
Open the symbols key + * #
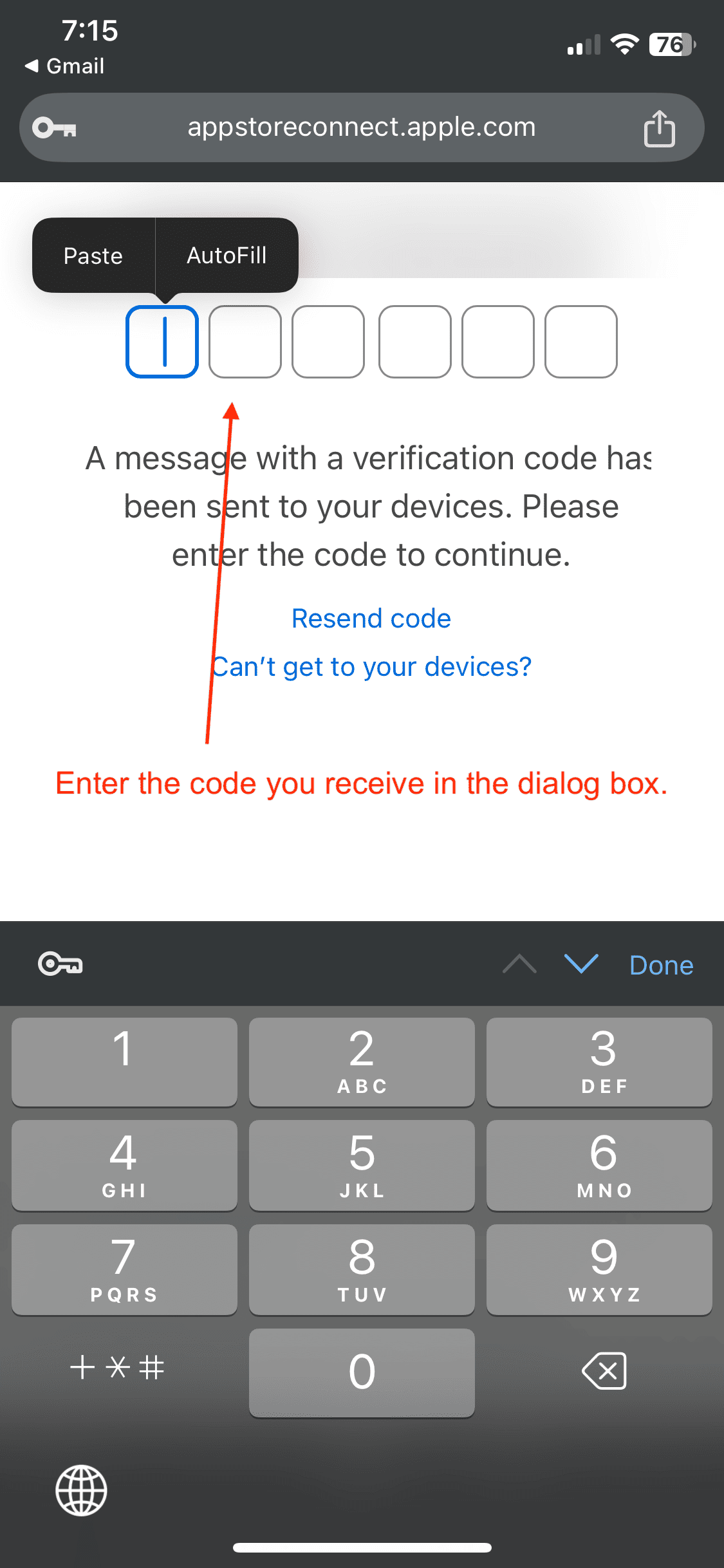point(118,1367)
